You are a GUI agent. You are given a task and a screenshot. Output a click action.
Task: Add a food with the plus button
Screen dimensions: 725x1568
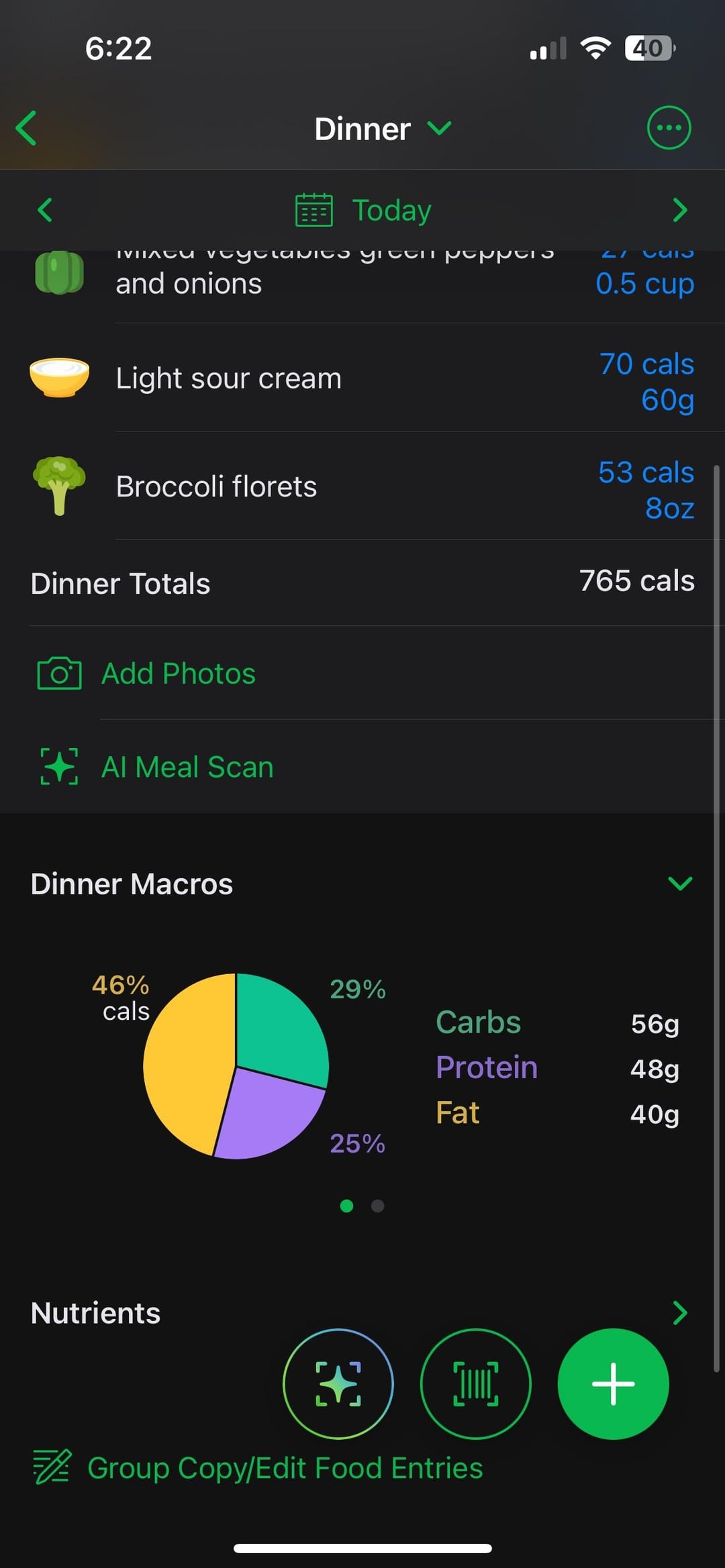(612, 1383)
